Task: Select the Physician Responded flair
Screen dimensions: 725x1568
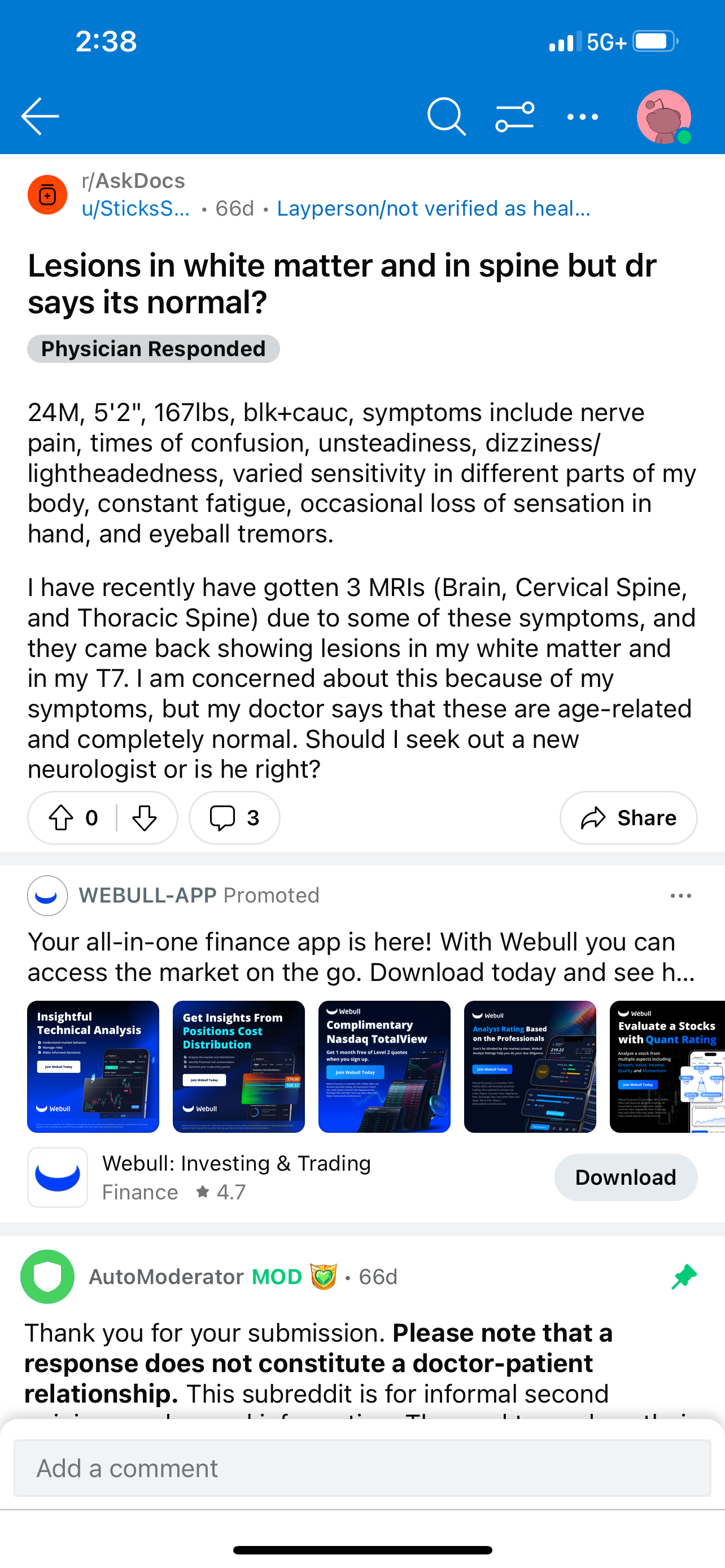Action: click(x=154, y=349)
